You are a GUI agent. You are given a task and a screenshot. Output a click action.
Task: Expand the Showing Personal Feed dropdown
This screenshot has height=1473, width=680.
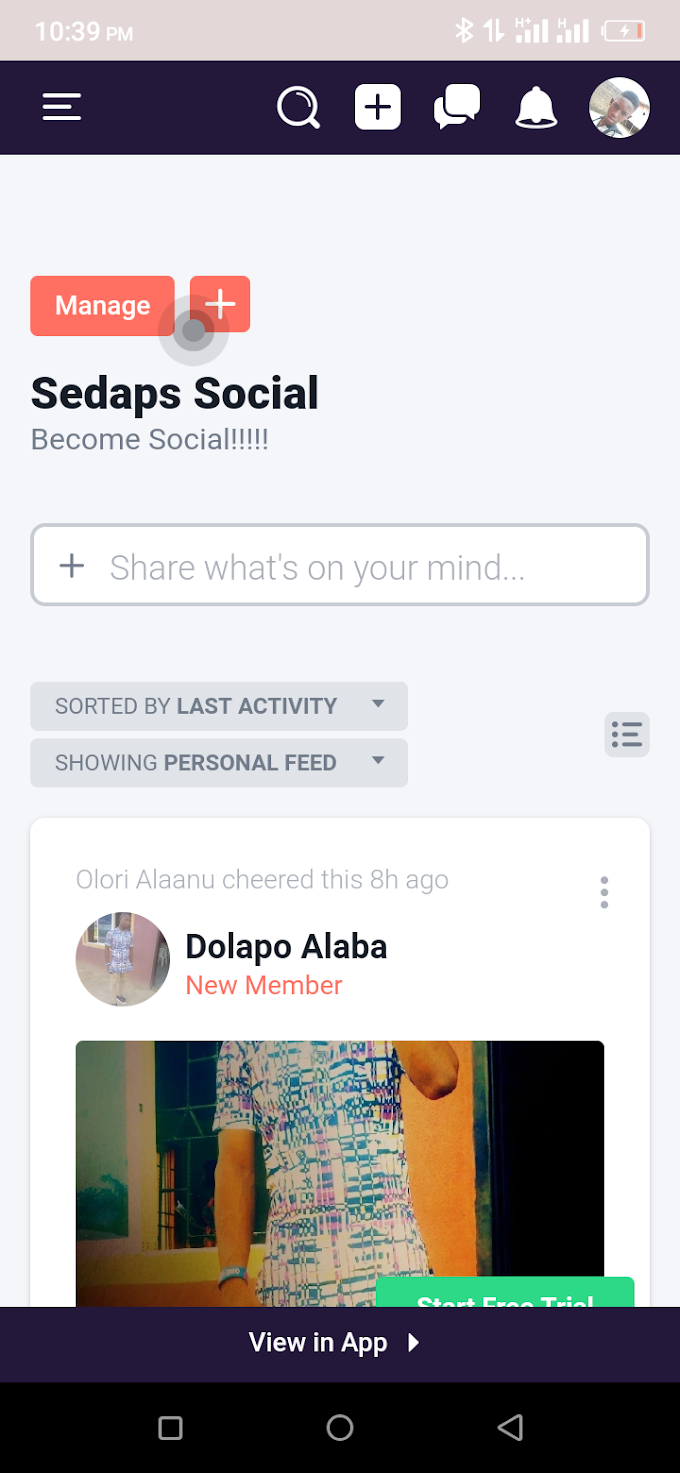tap(219, 763)
